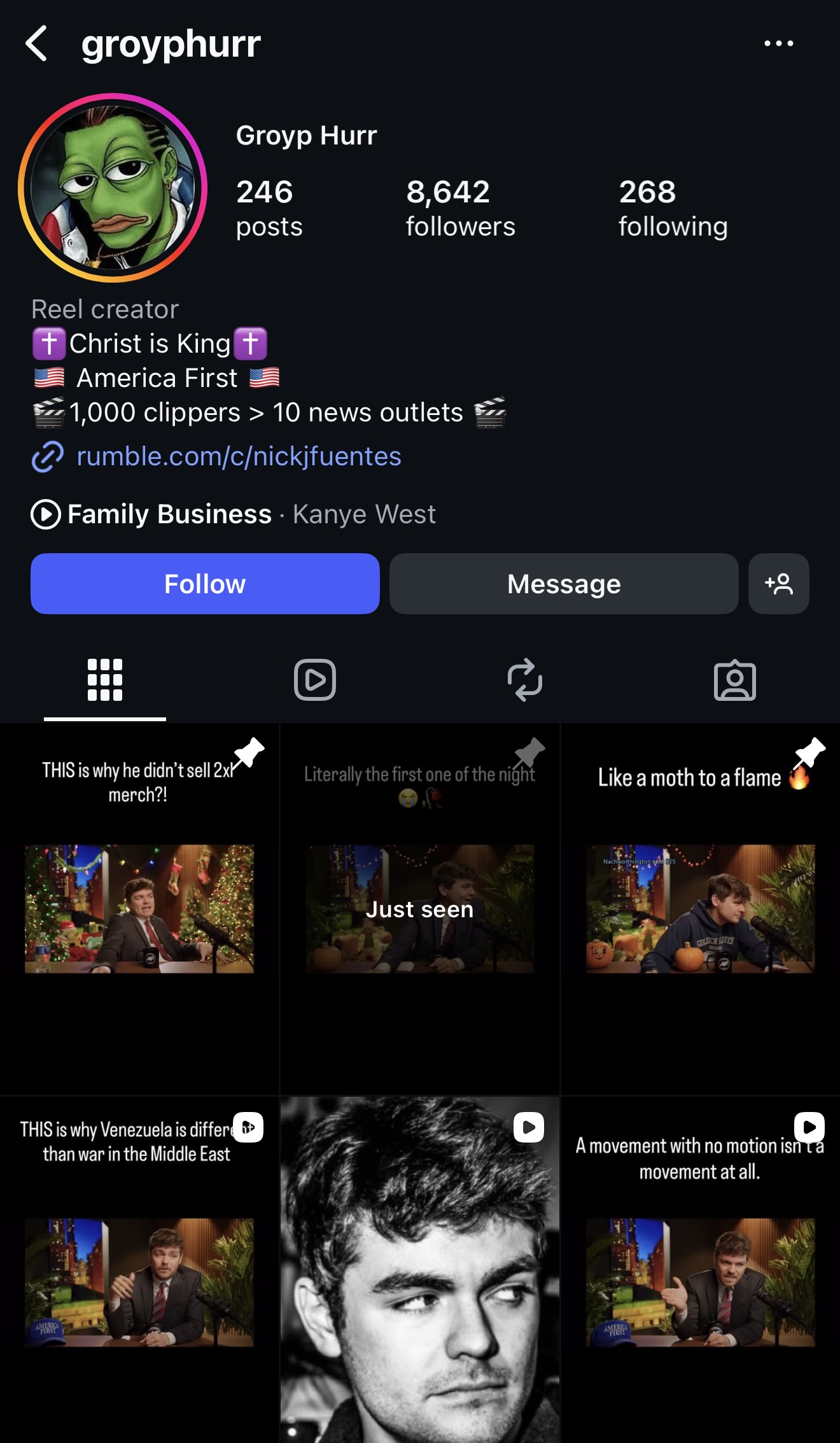Click the posts grid icon
Viewport: 840px width, 1443px height.
pos(104,680)
